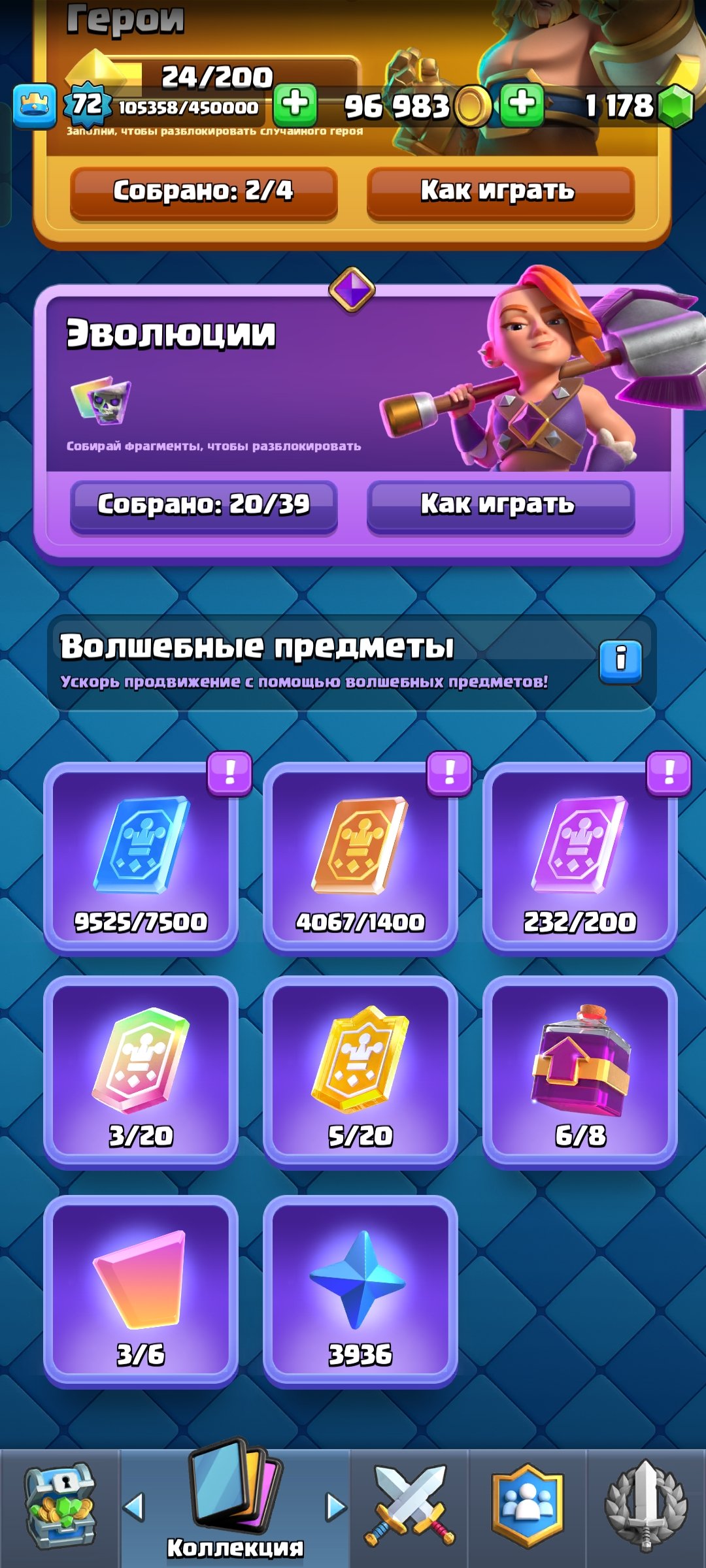This screenshot has height=1568, width=706.
Task: Open 'Как играть' in the Эволюции section
Action: (x=500, y=505)
